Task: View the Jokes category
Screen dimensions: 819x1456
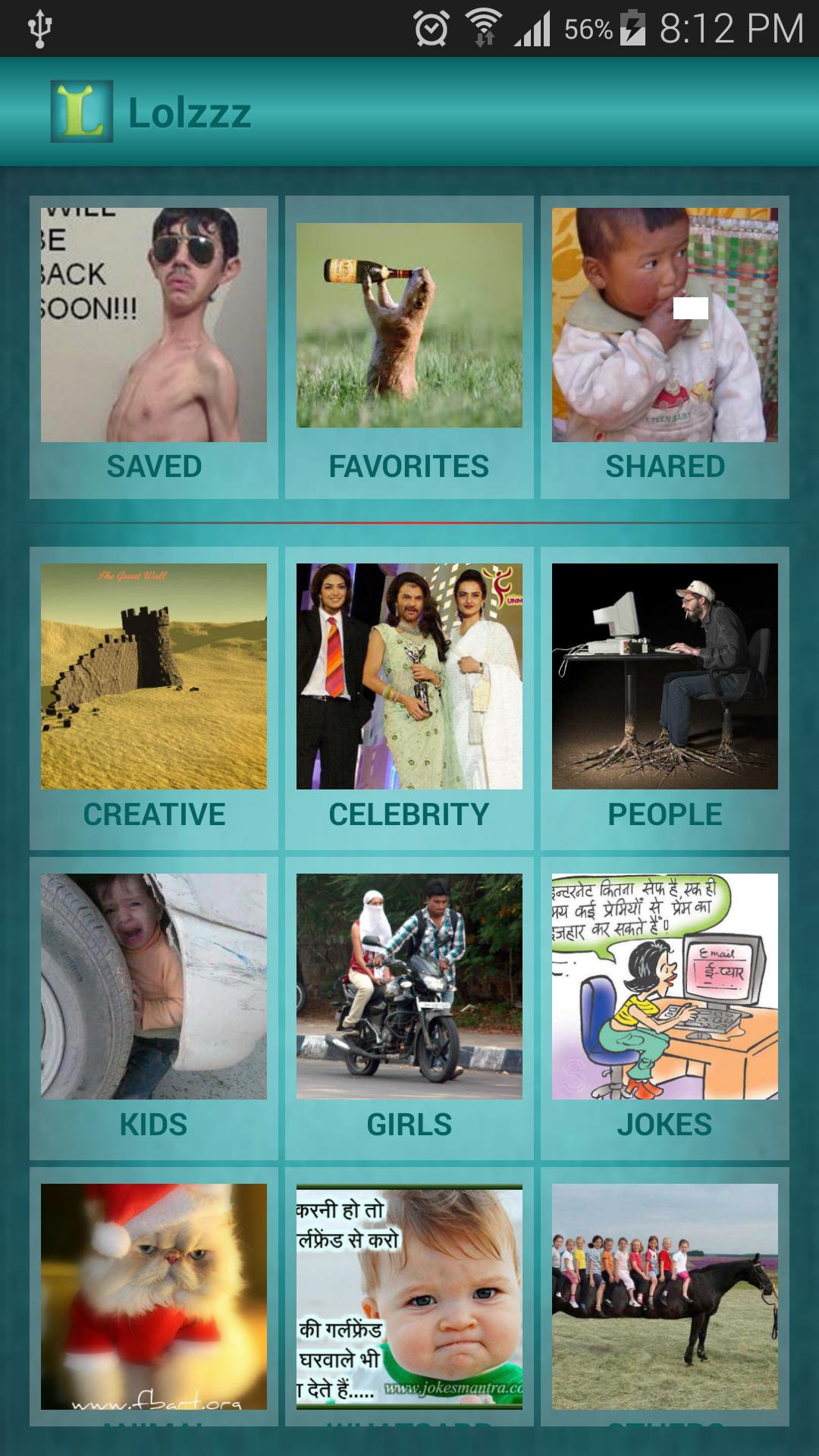Action: [x=665, y=1008]
